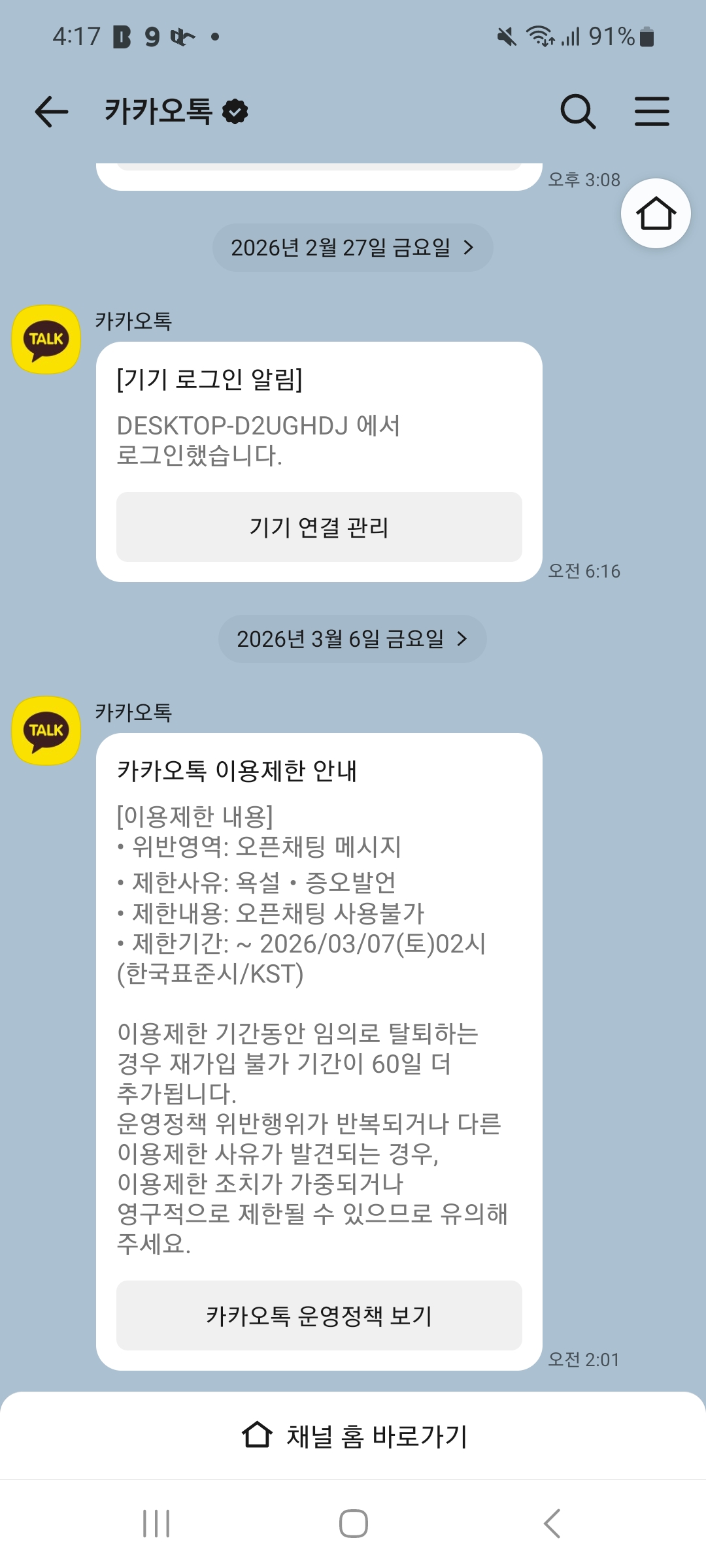This screenshot has width=706, height=1568.
Task: Go to 채널 홈 바로가기
Action: point(353,1436)
